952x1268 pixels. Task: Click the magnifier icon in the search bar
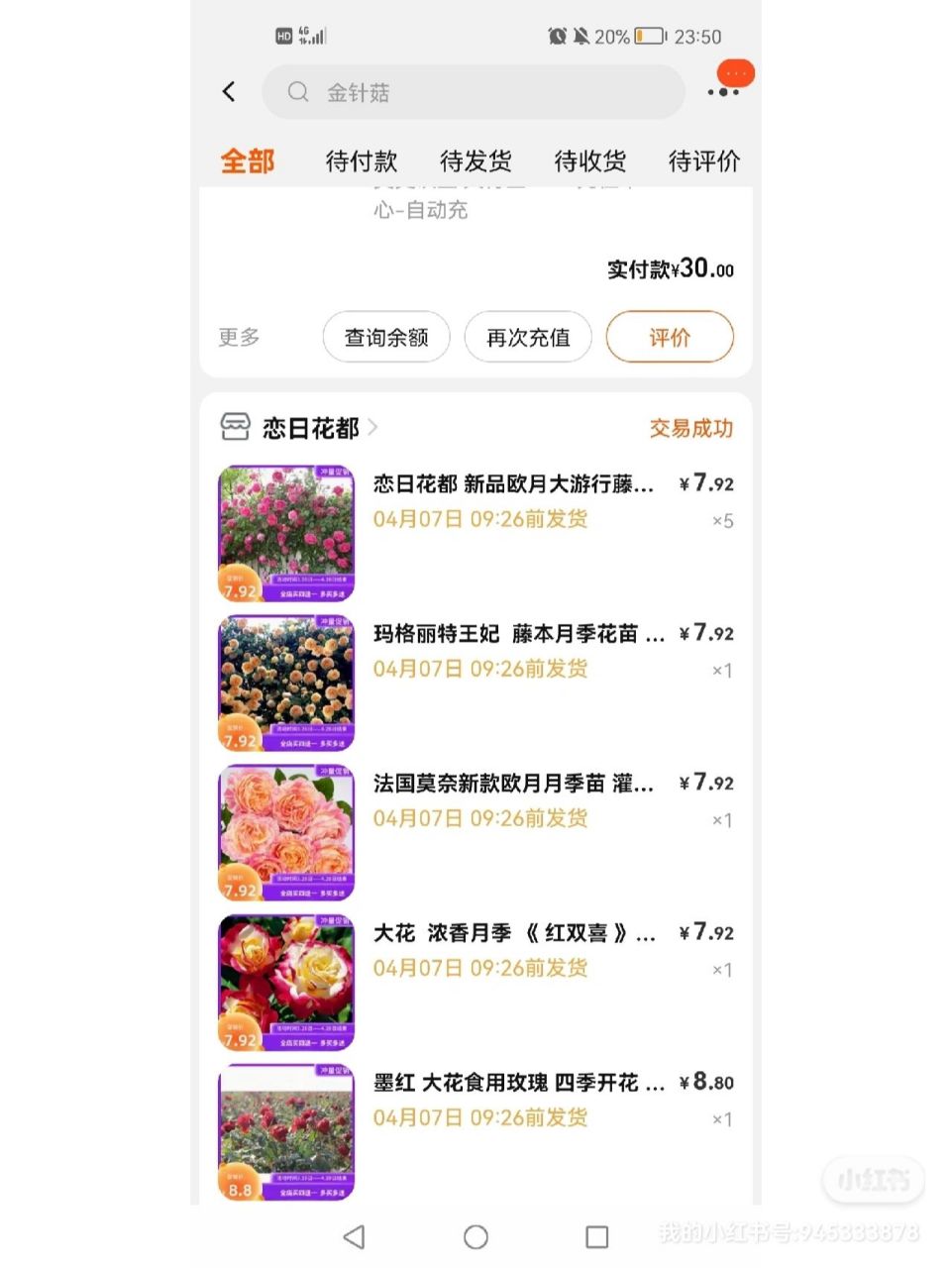coord(298,92)
